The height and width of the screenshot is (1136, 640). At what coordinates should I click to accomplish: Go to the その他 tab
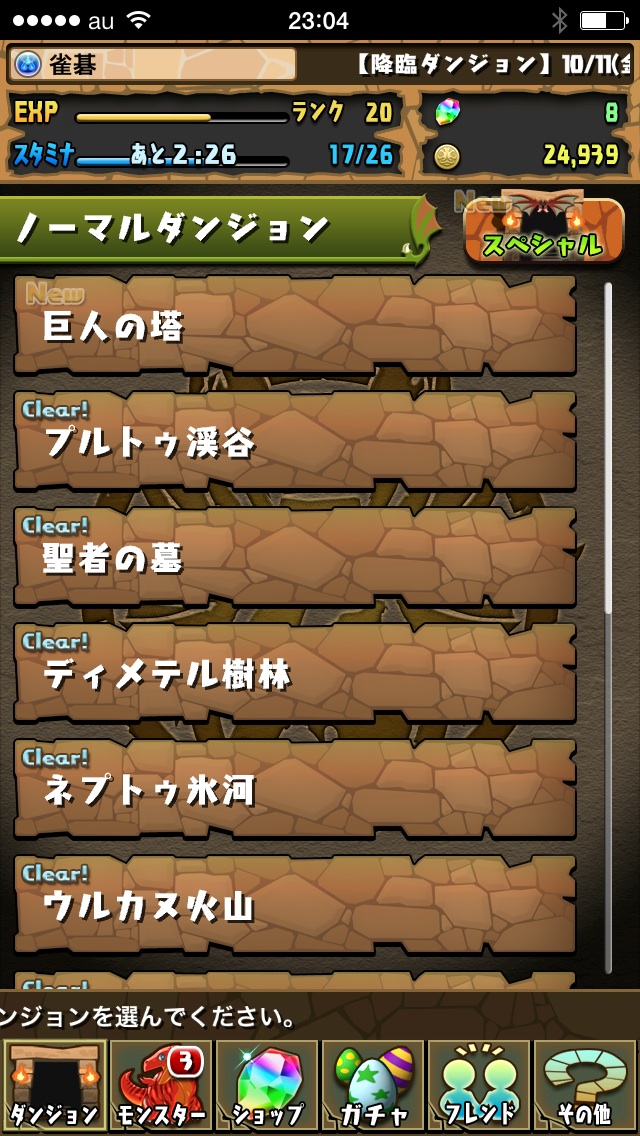pyautogui.click(x=585, y=1085)
